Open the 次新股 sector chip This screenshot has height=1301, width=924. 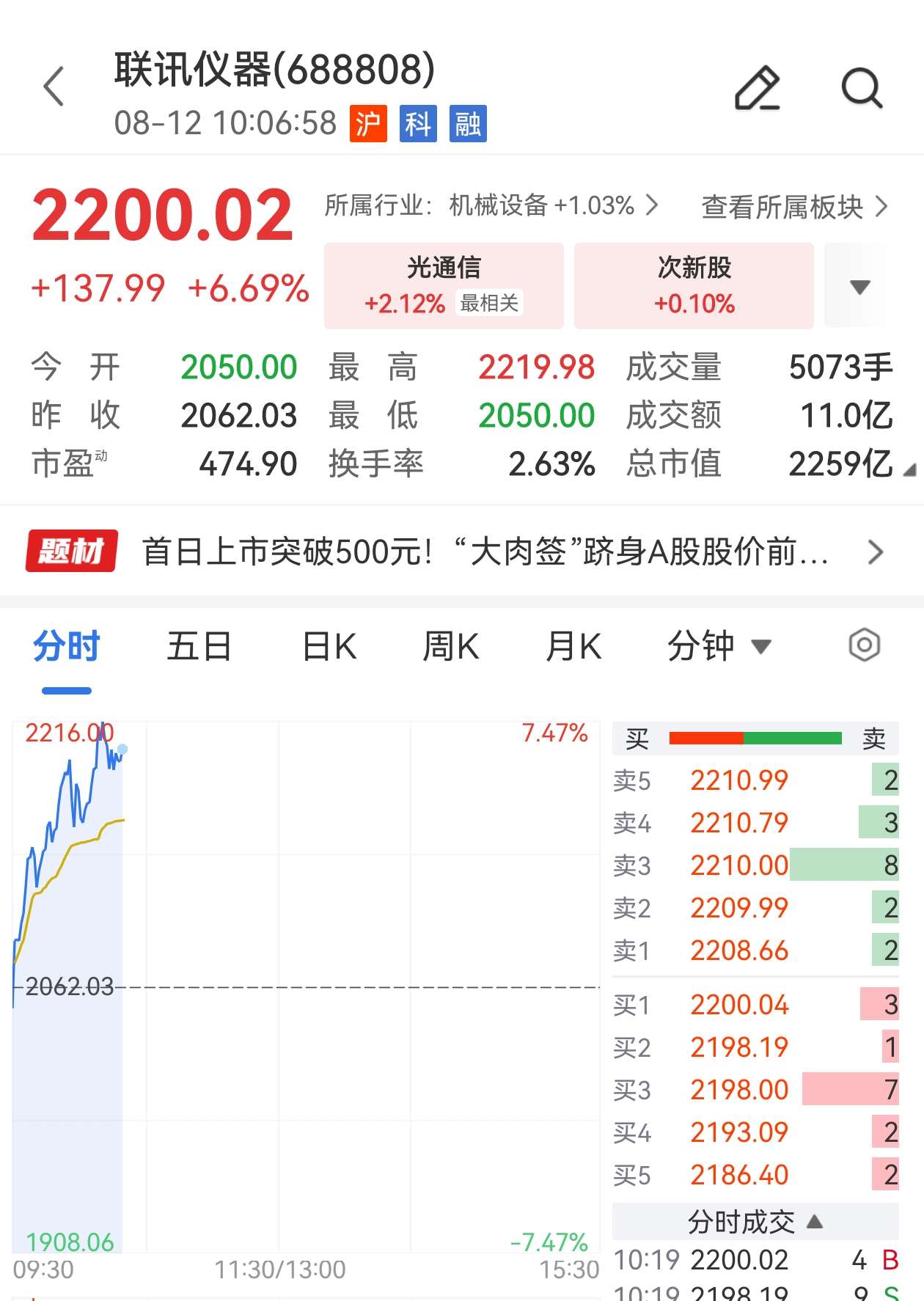coord(694,286)
